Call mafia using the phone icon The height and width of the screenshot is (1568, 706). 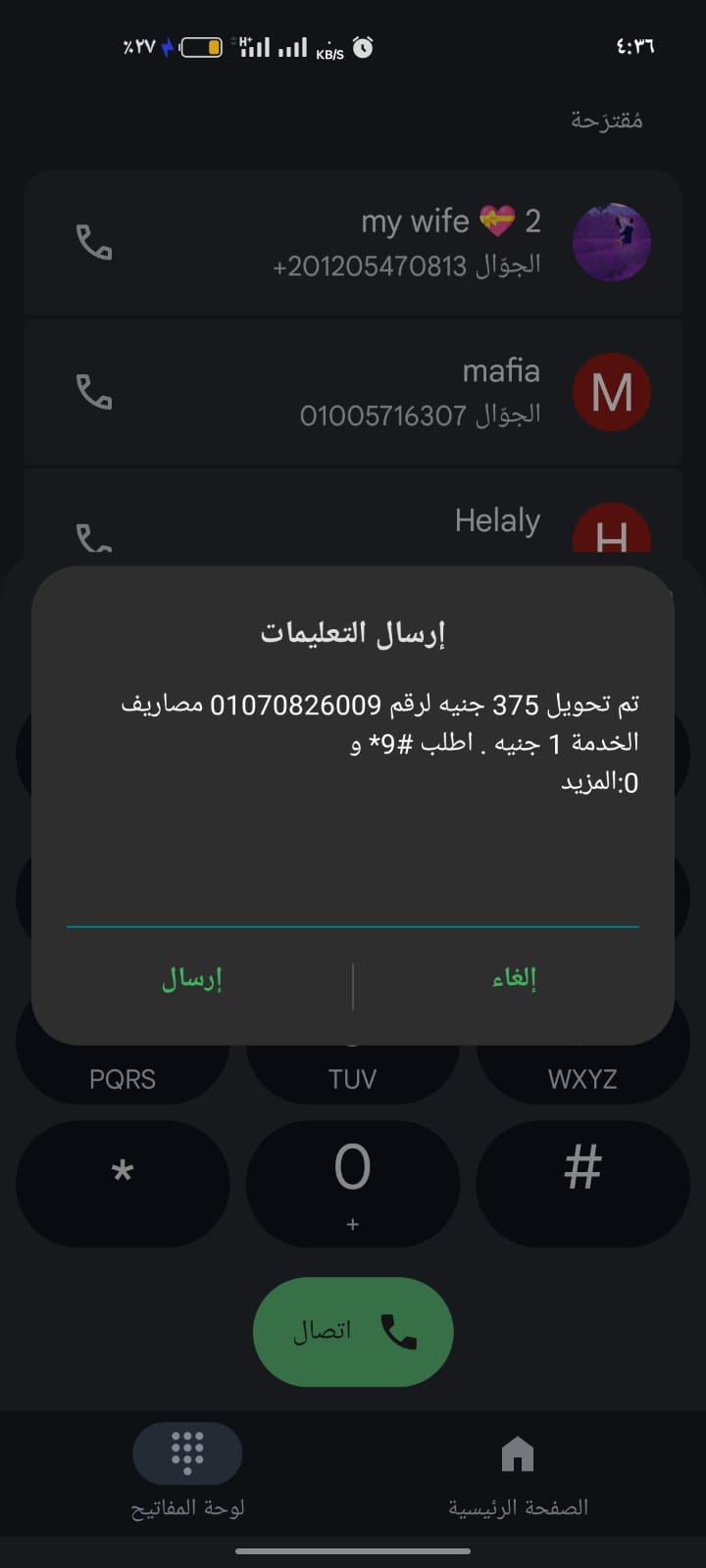(94, 392)
